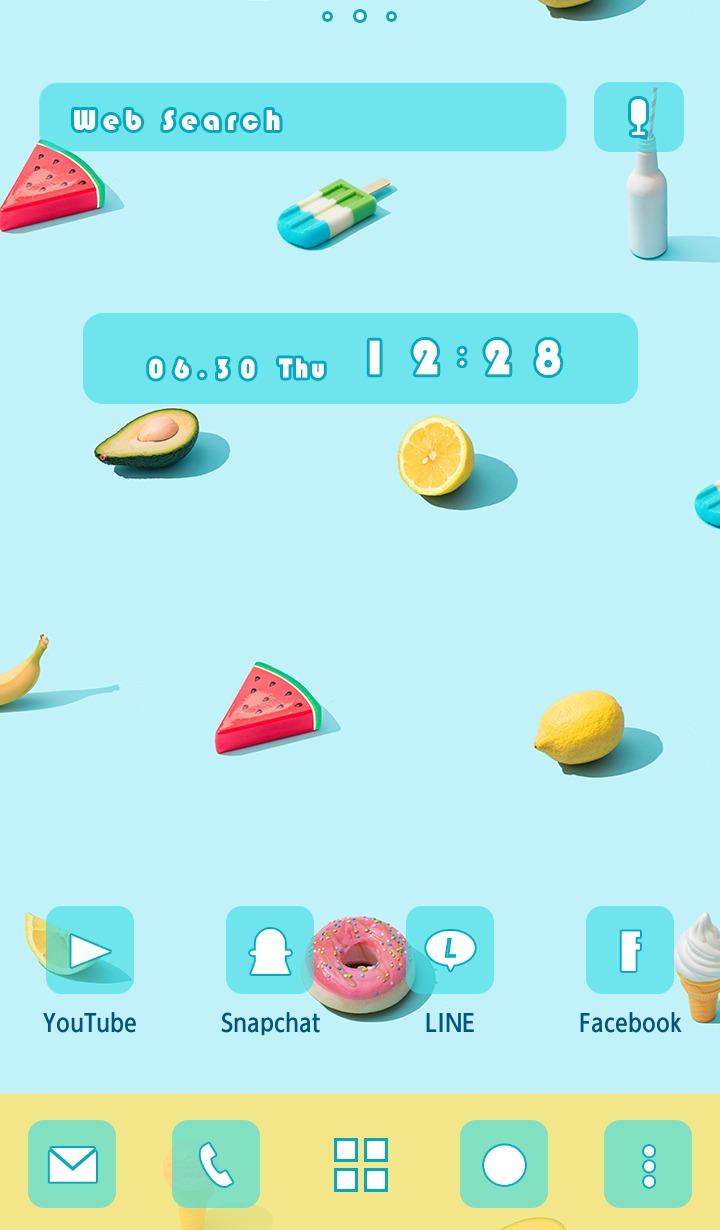Open the Web Search bar
This screenshot has width=720, height=1230.
302,117
